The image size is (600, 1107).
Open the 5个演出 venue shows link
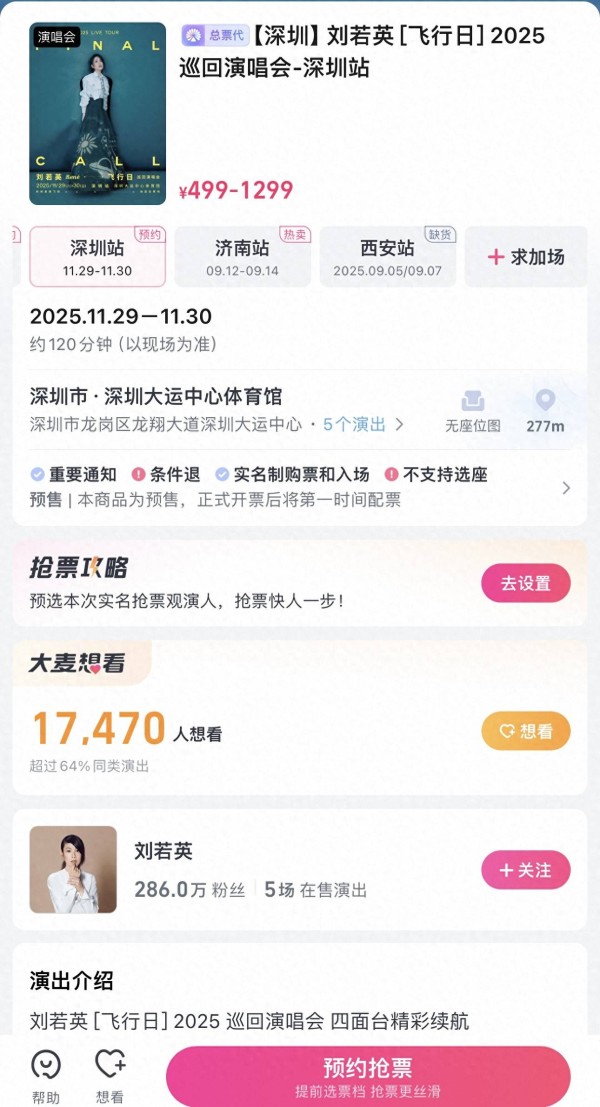point(363,425)
